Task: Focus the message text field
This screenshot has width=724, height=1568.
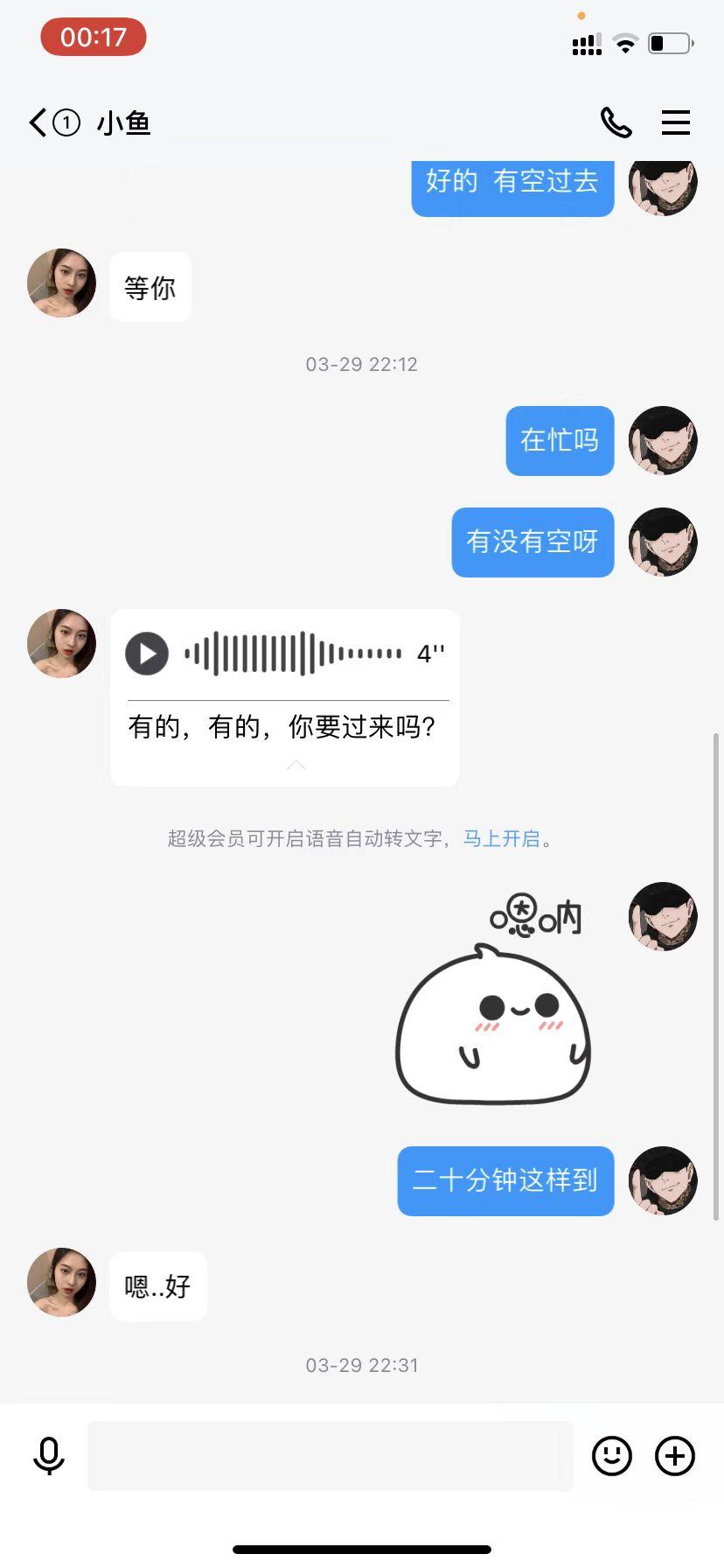Action: click(x=330, y=1456)
